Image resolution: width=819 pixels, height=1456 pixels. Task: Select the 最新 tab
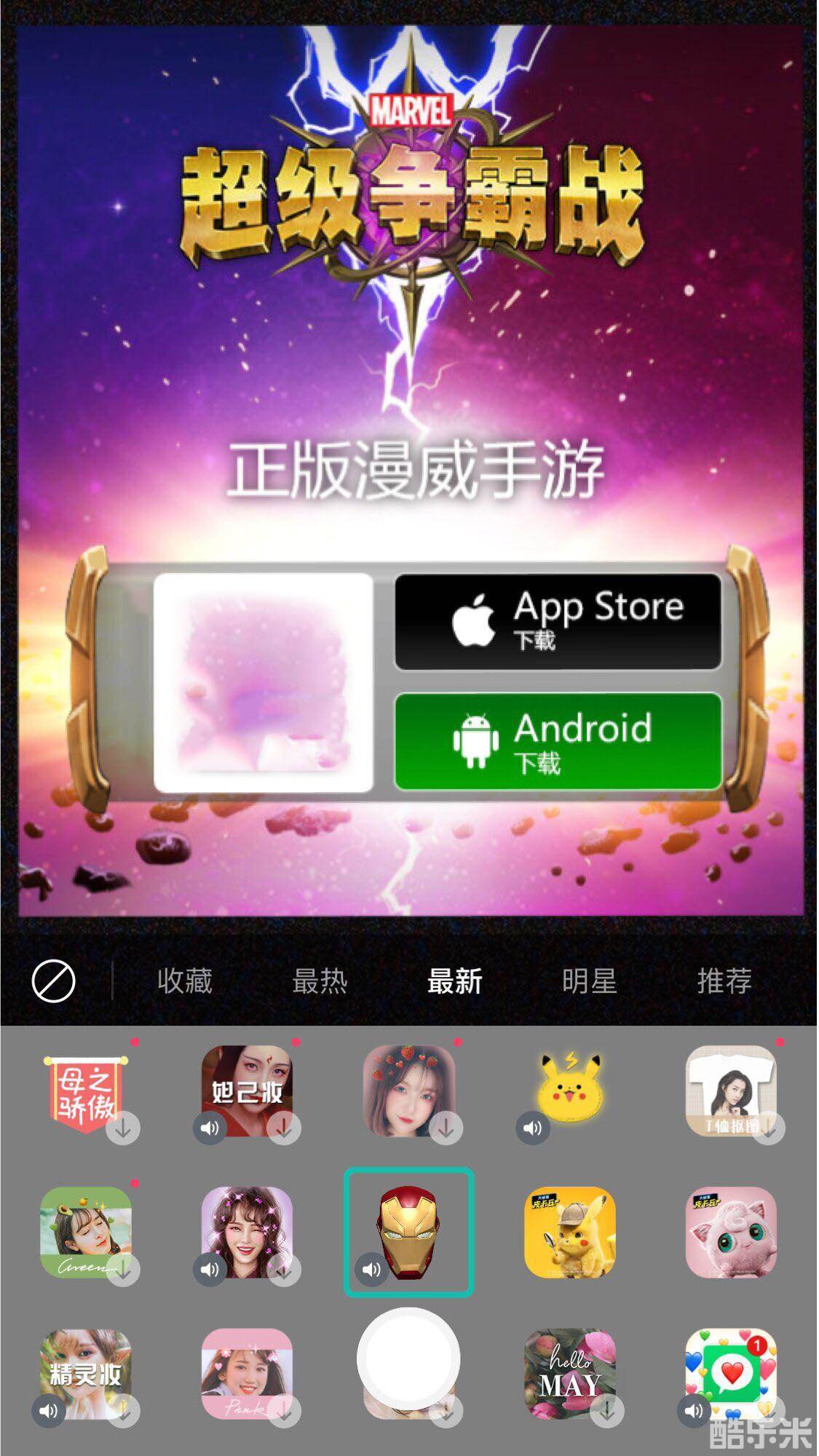(454, 981)
